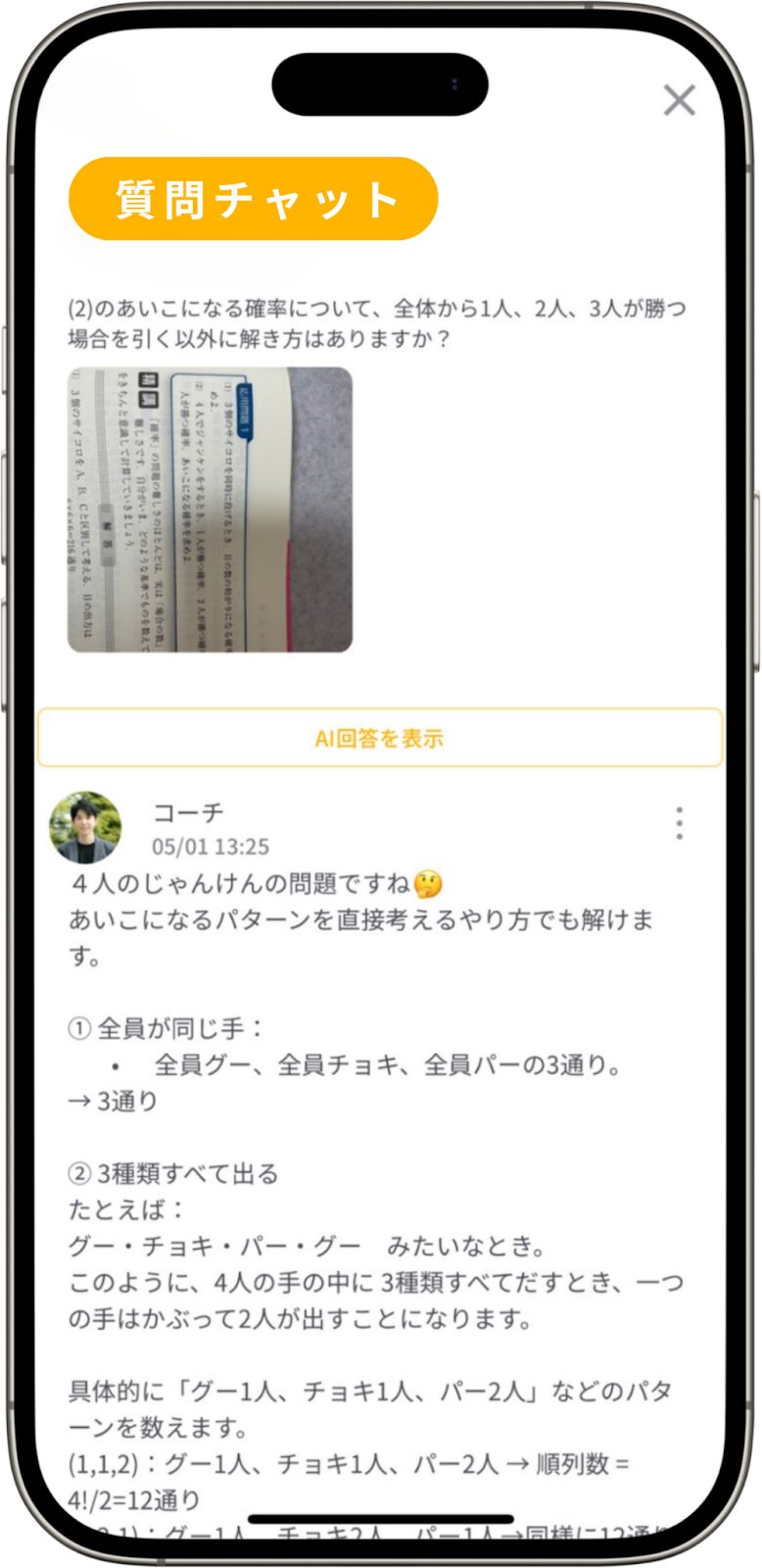Close the question chat screen

pyautogui.click(x=679, y=100)
